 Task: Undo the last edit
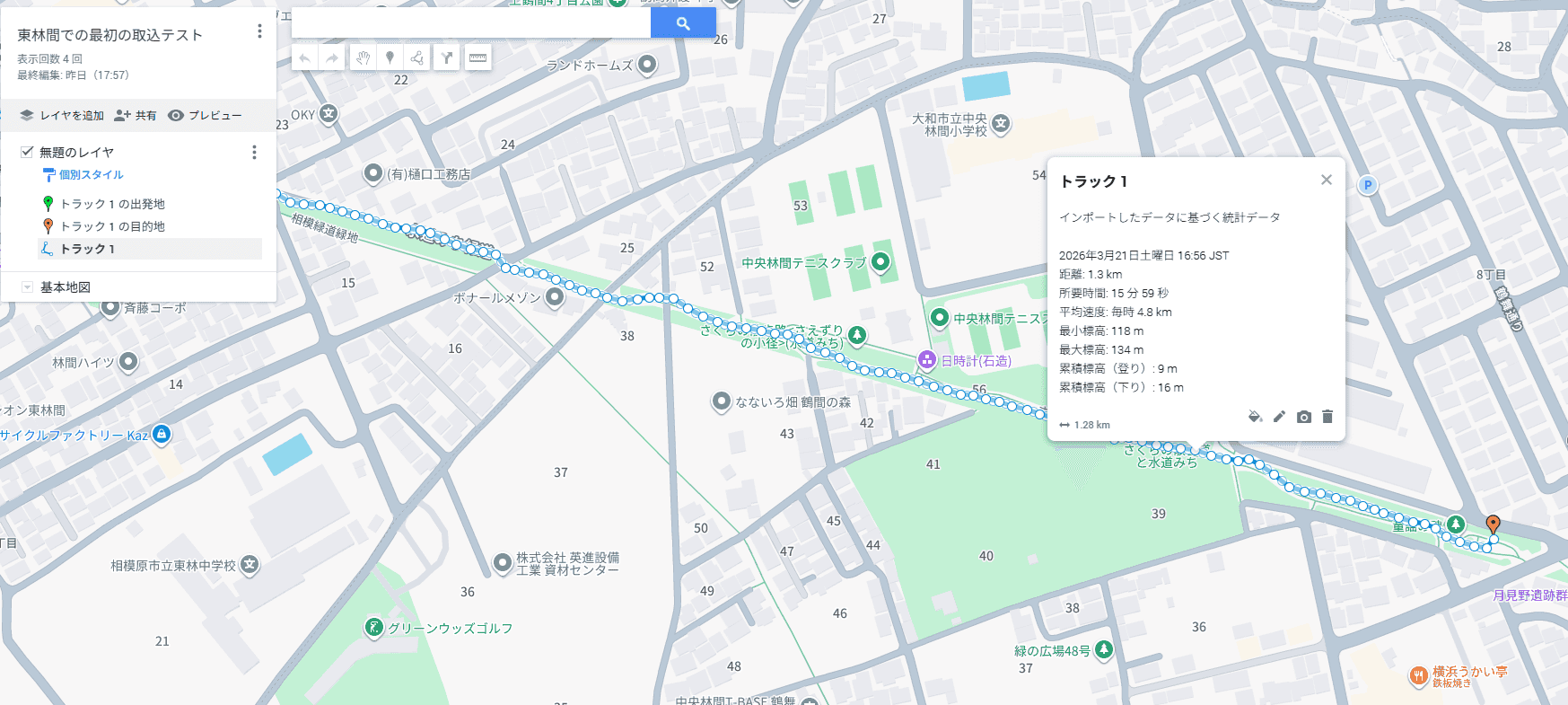coord(305,58)
